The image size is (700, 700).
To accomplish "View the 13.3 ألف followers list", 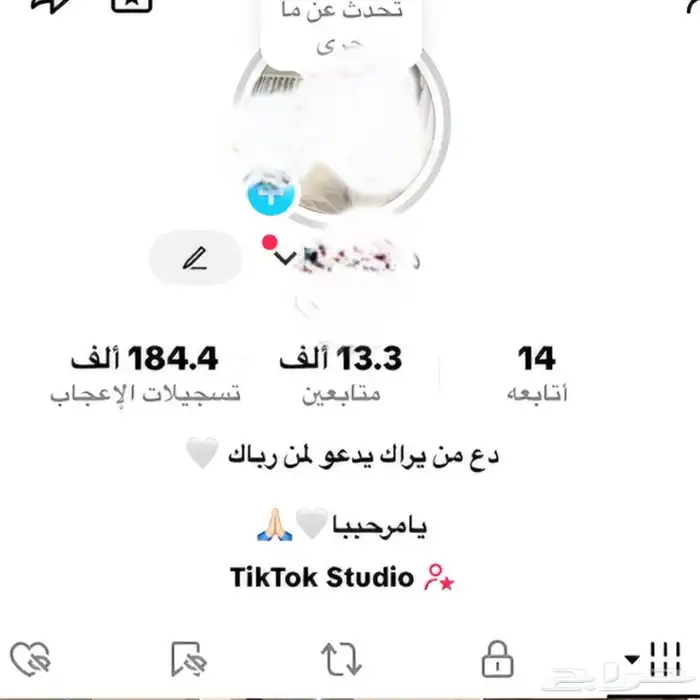I will (x=341, y=373).
